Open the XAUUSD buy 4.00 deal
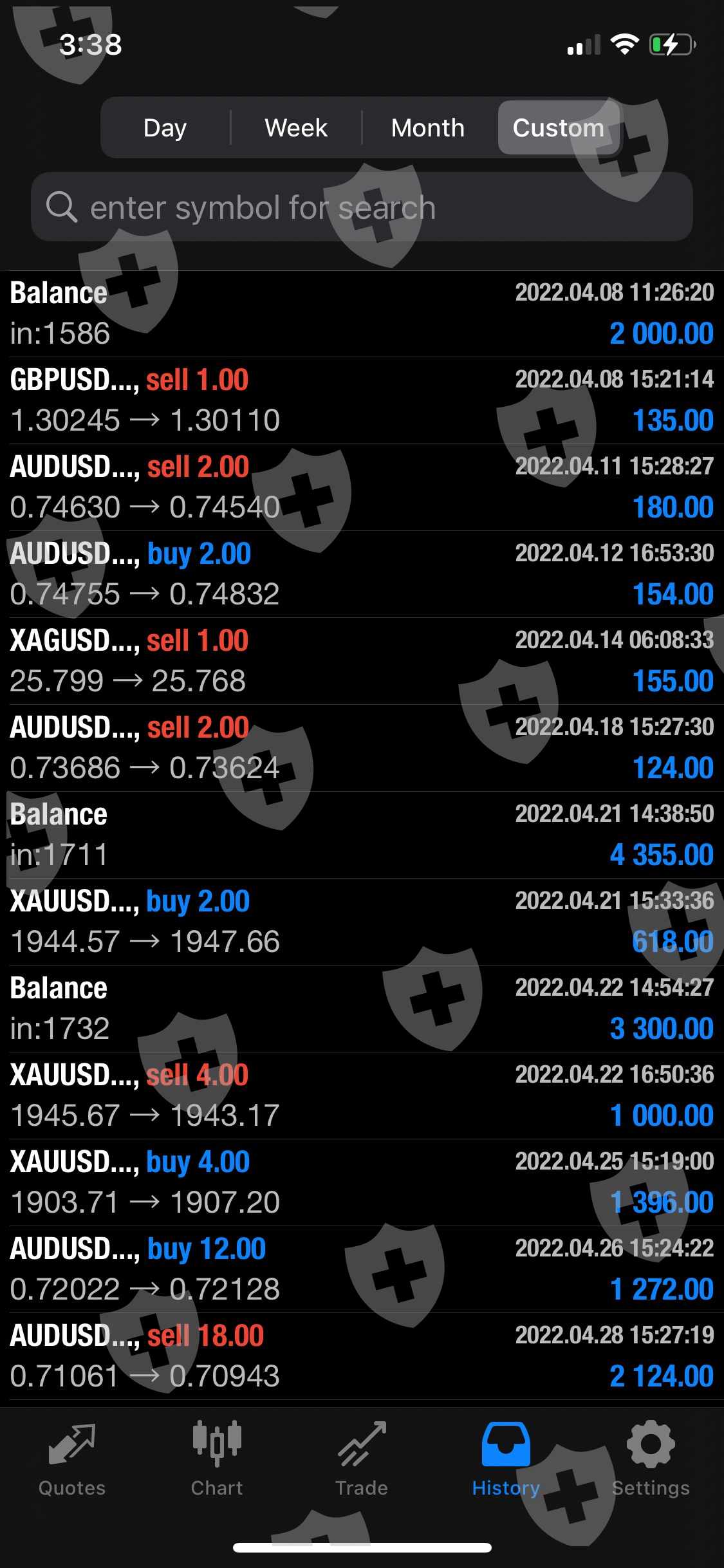Viewport: 724px width, 1568px height. pyautogui.click(x=362, y=1182)
